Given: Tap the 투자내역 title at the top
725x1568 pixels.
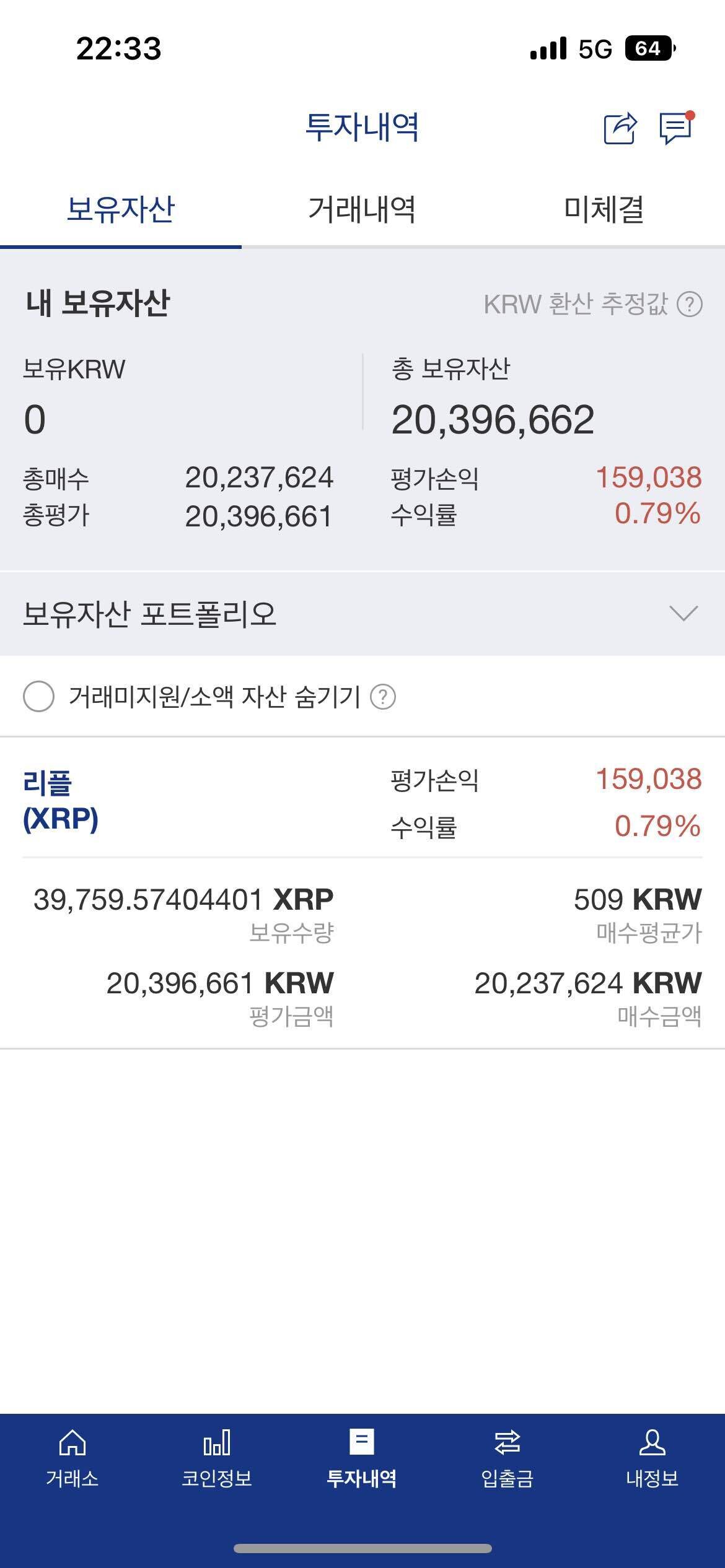Looking at the screenshot, I should tap(362, 128).
